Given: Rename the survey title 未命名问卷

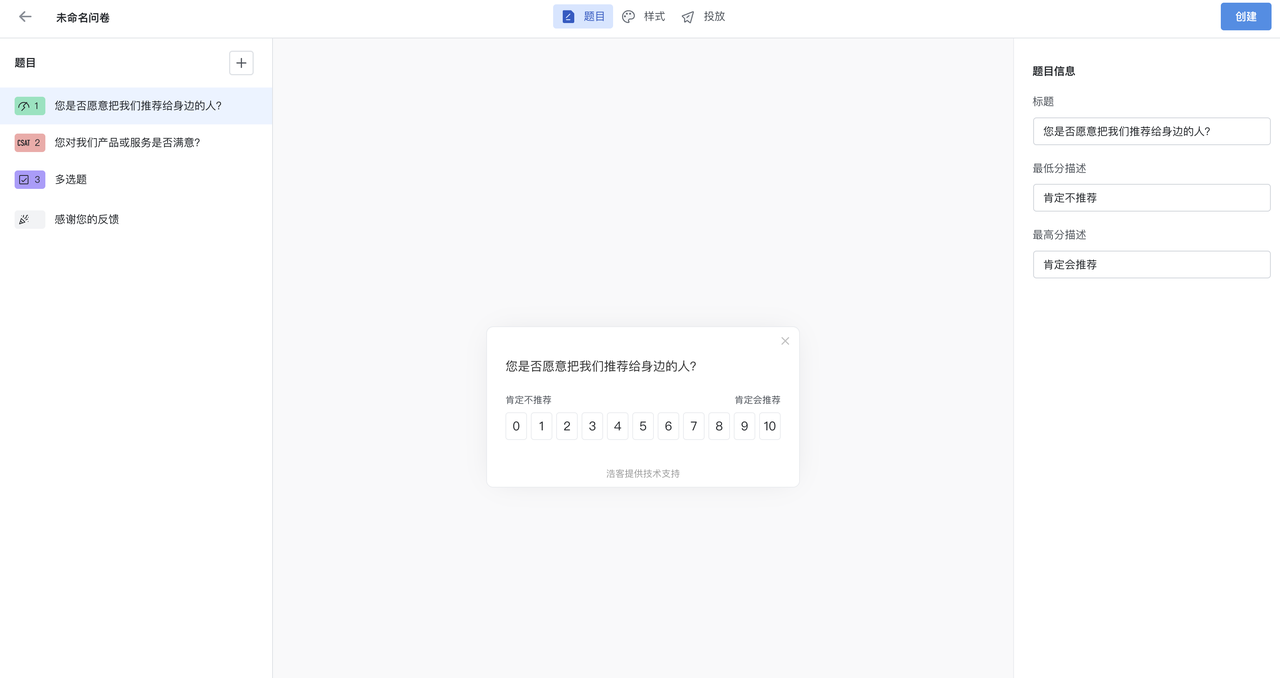Looking at the screenshot, I should pos(83,18).
